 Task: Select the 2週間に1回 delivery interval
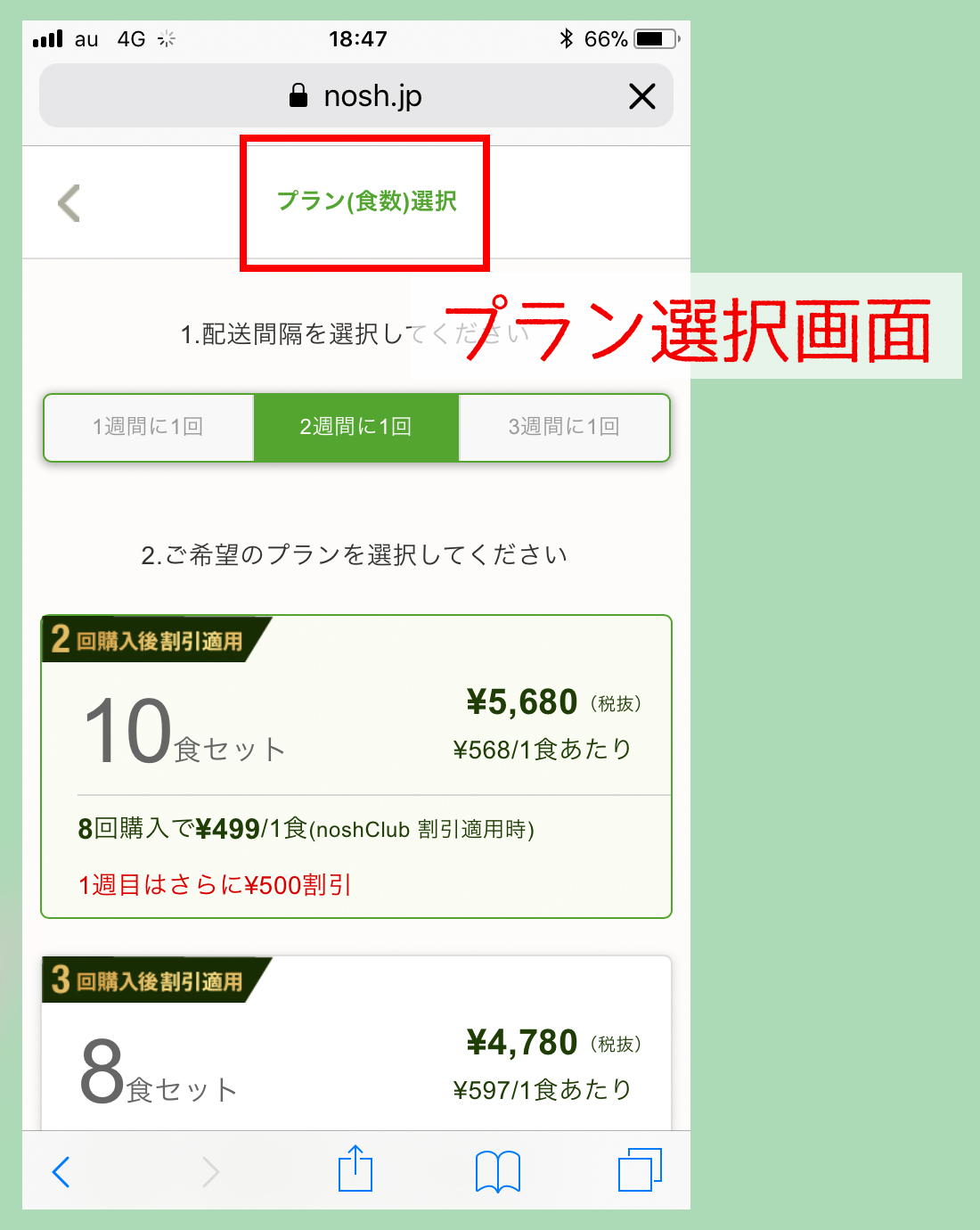coord(355,427)
